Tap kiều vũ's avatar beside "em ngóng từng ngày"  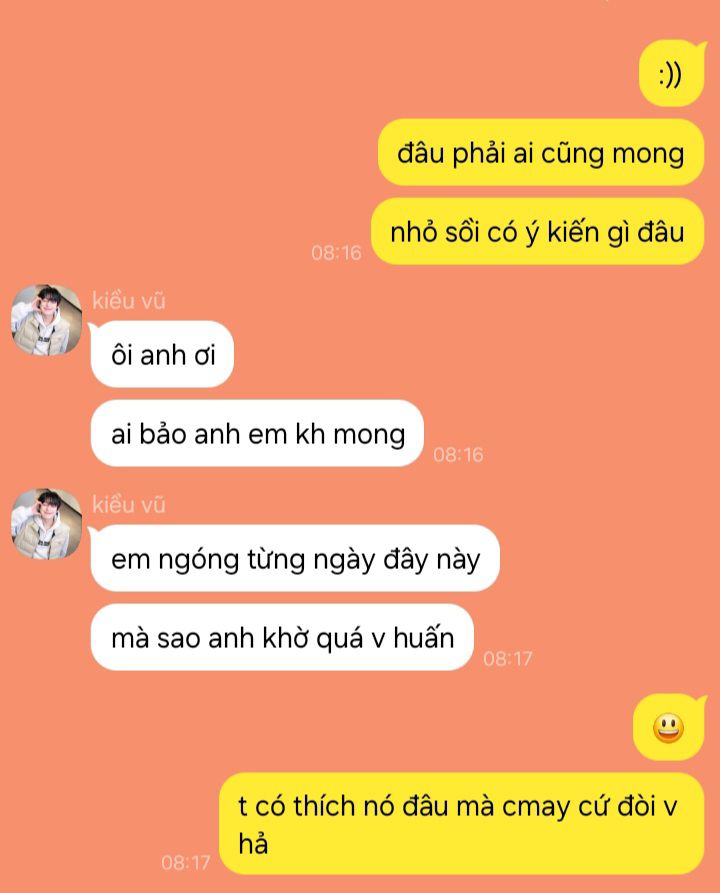[46, 524]
